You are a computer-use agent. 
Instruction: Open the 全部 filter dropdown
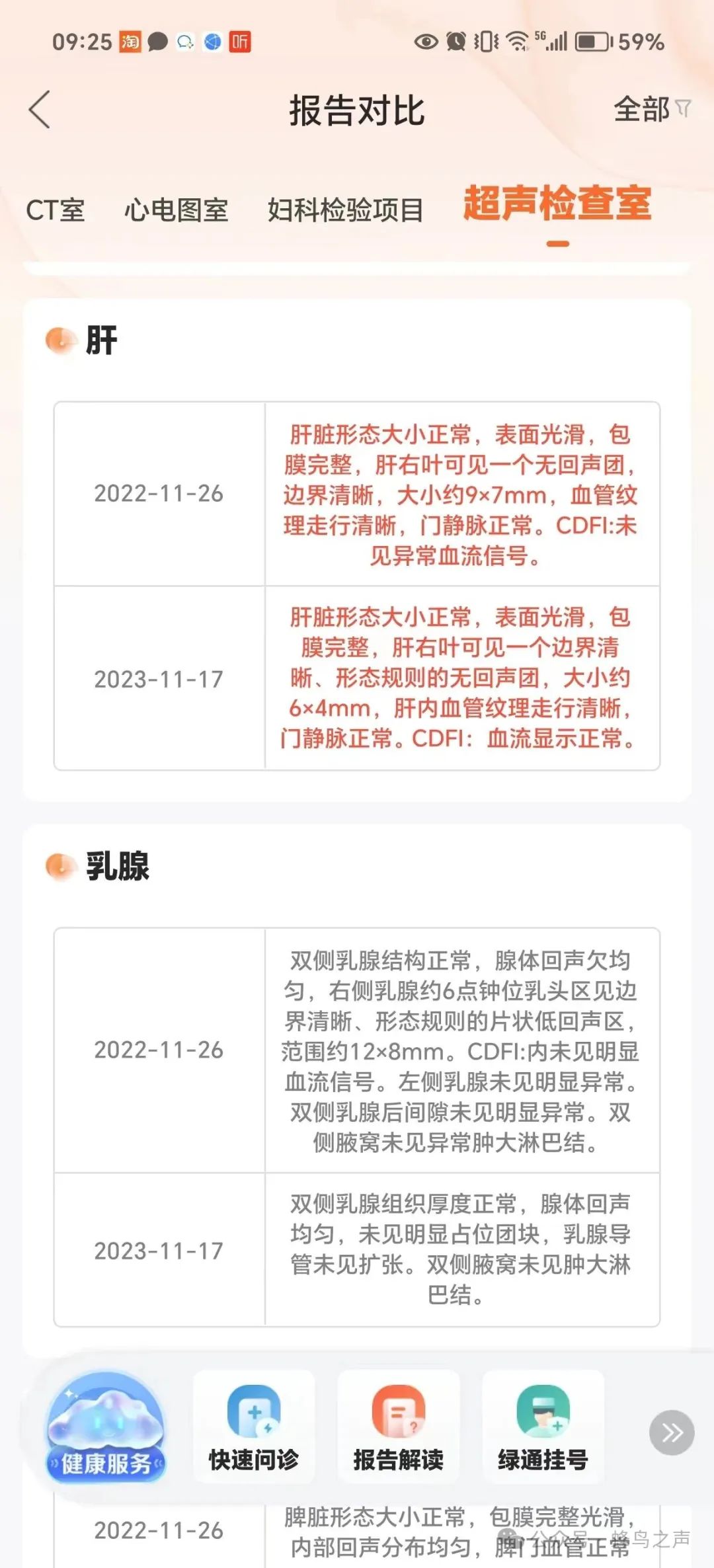point(652,109)
